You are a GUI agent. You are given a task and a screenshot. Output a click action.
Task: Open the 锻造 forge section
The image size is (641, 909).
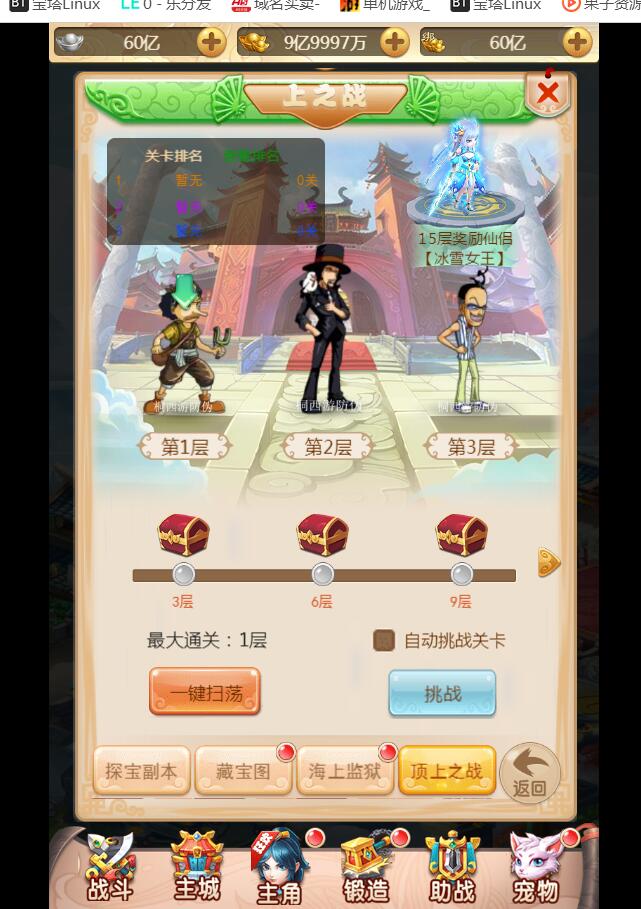pos(366,867)
